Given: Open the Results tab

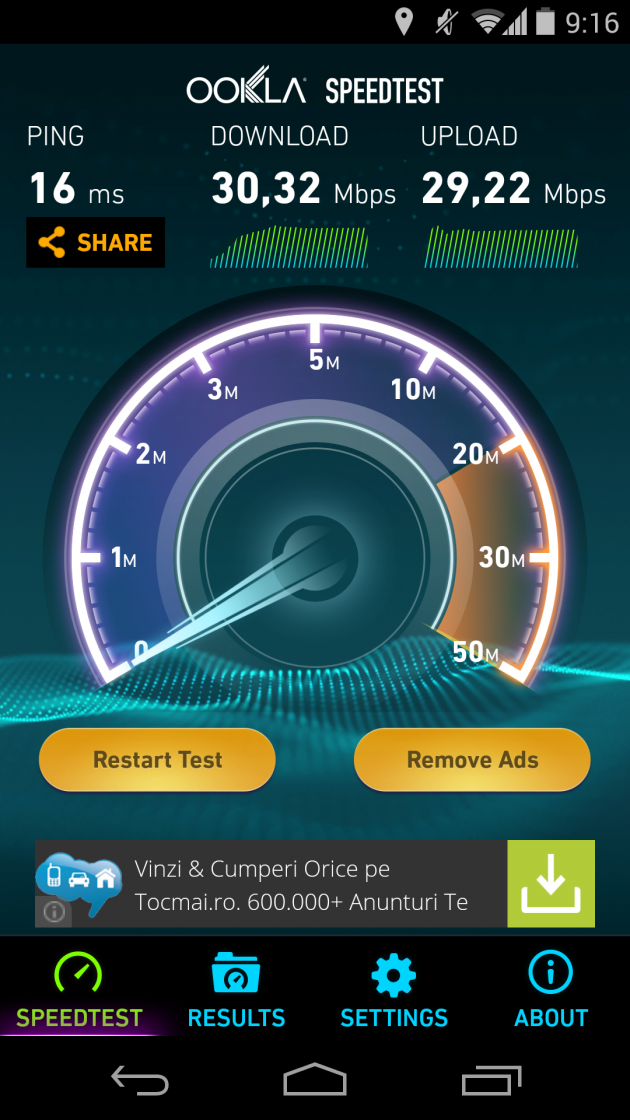Looking at the screenshot, I should pos(236,991).
